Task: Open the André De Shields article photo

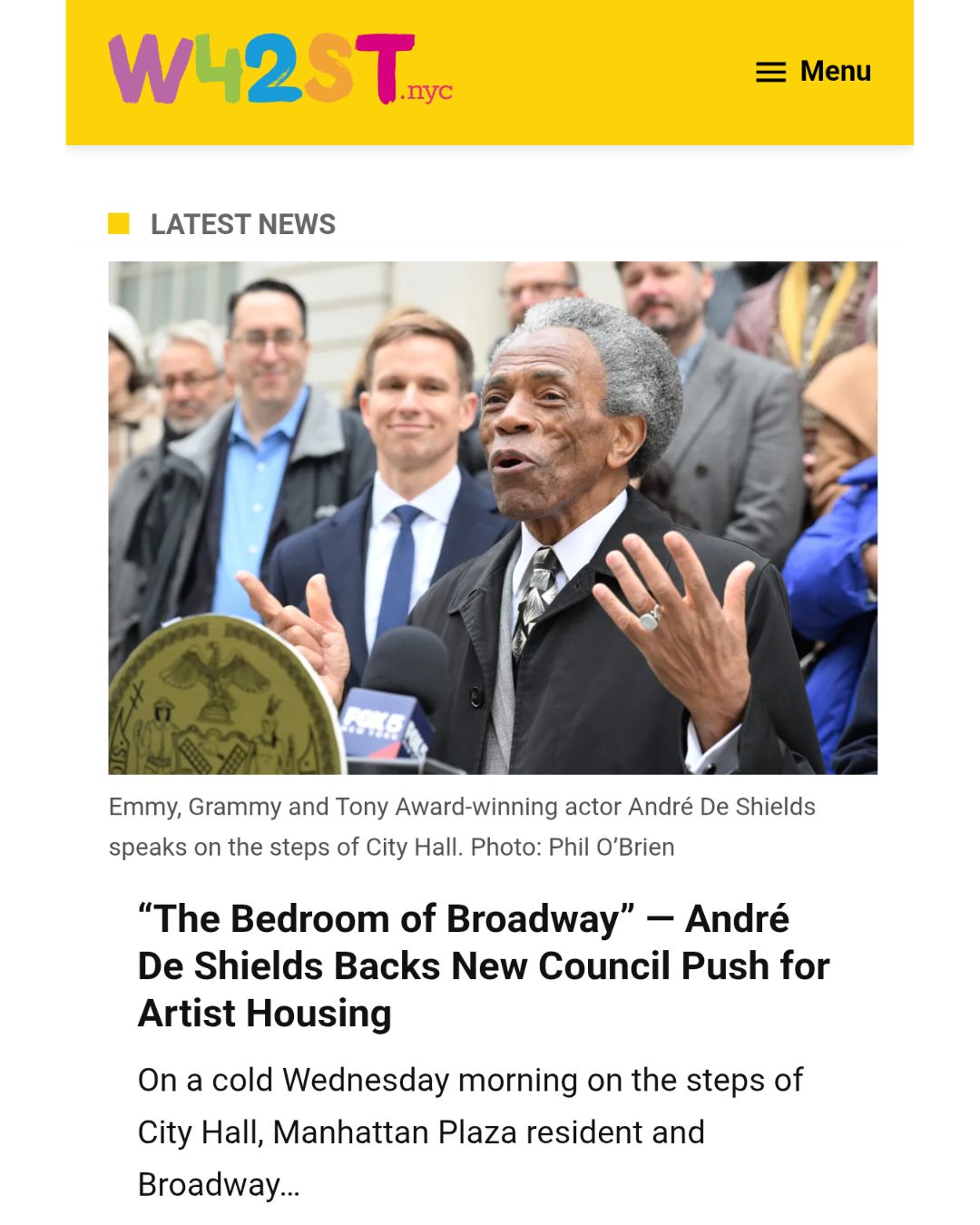Action: pyautogui.click(x=492, y=517)
